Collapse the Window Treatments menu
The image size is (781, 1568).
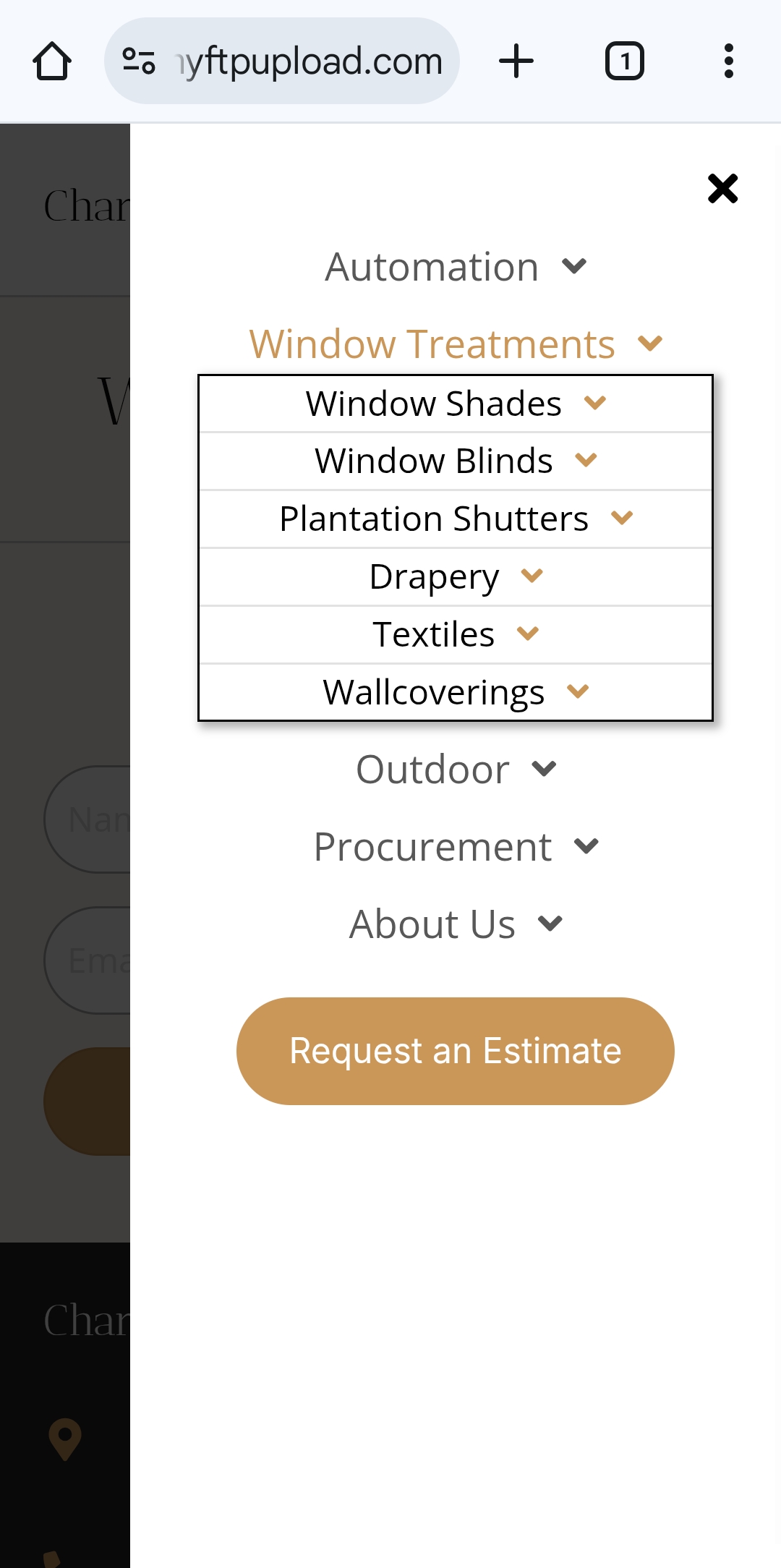[650, 344]
